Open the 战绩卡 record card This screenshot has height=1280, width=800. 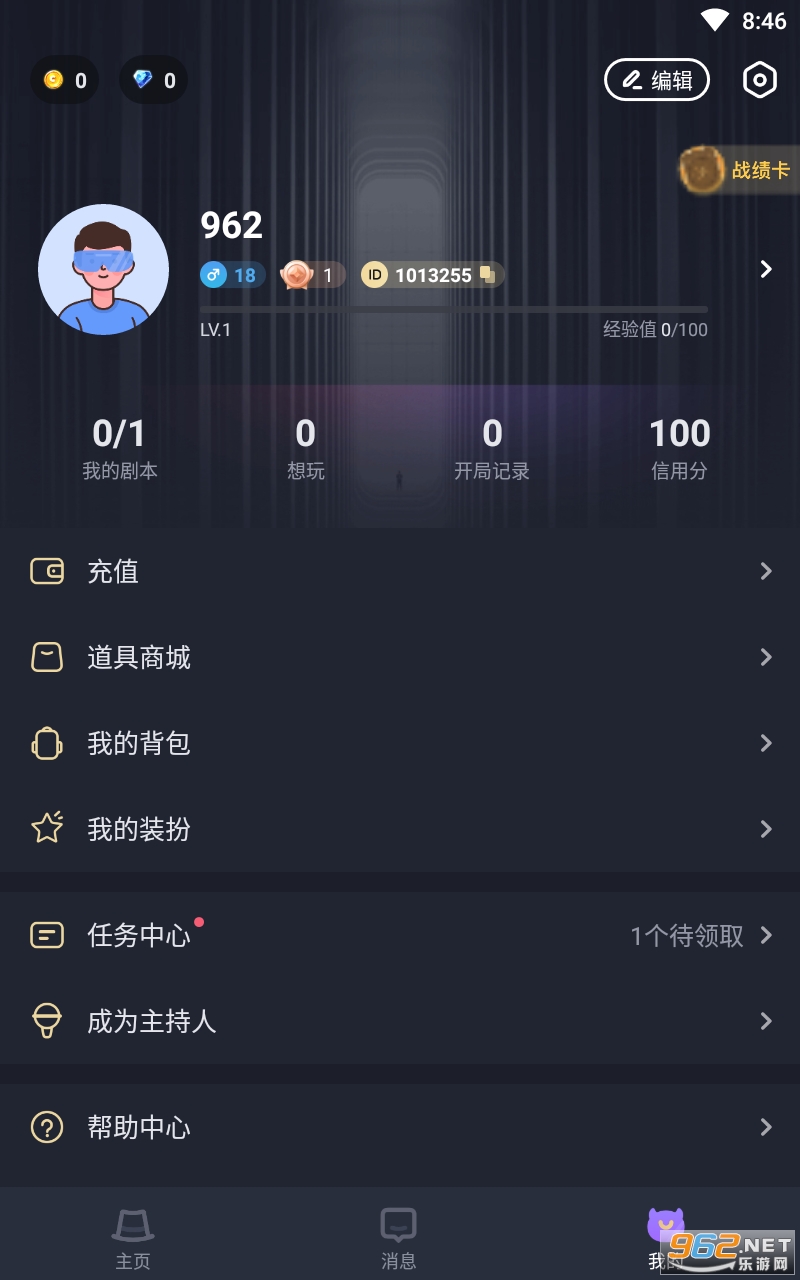(x=738, y=170)
